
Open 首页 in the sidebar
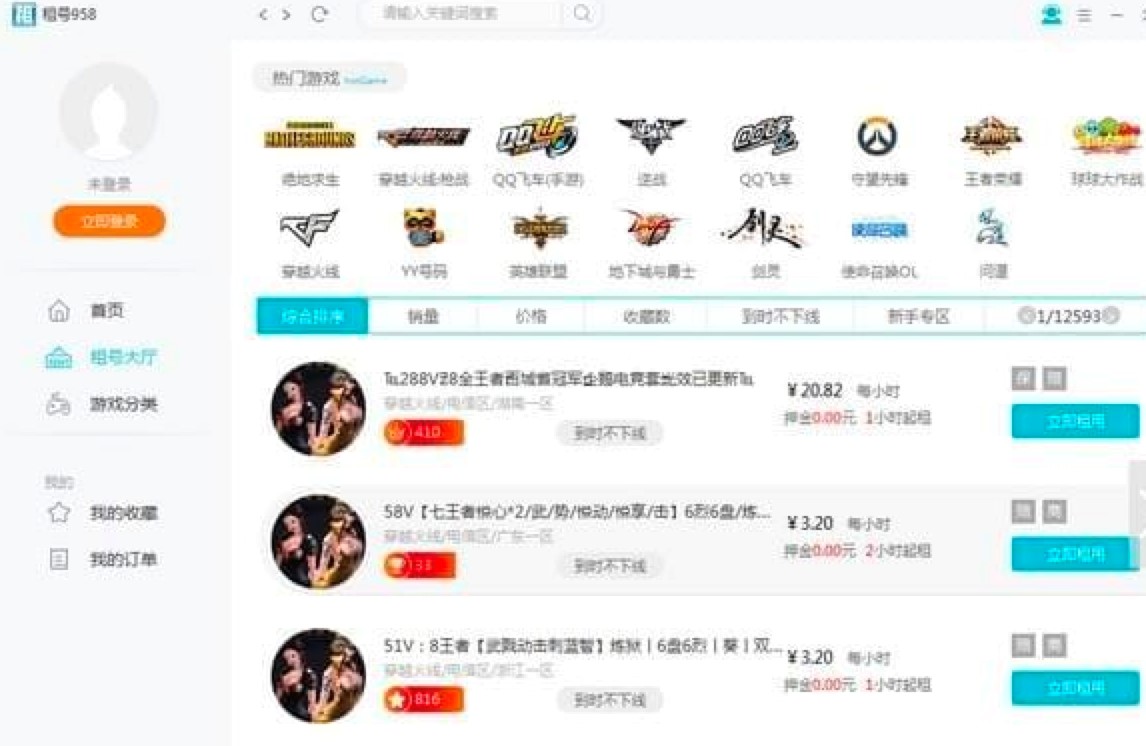click(106, 311)
